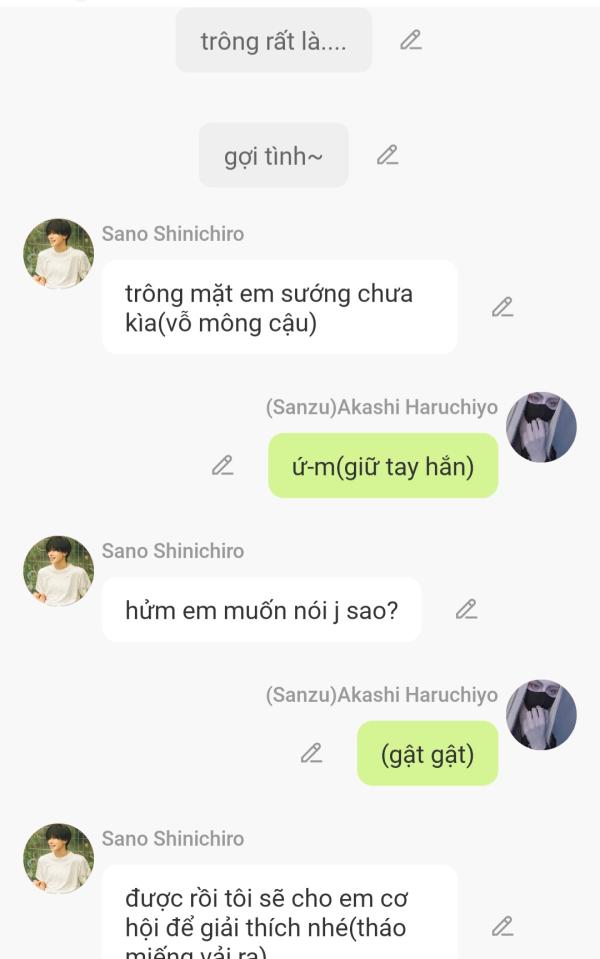Edit the "gợi tình~" message
This screenshot has width=600, height=959.
coord(387,155)
